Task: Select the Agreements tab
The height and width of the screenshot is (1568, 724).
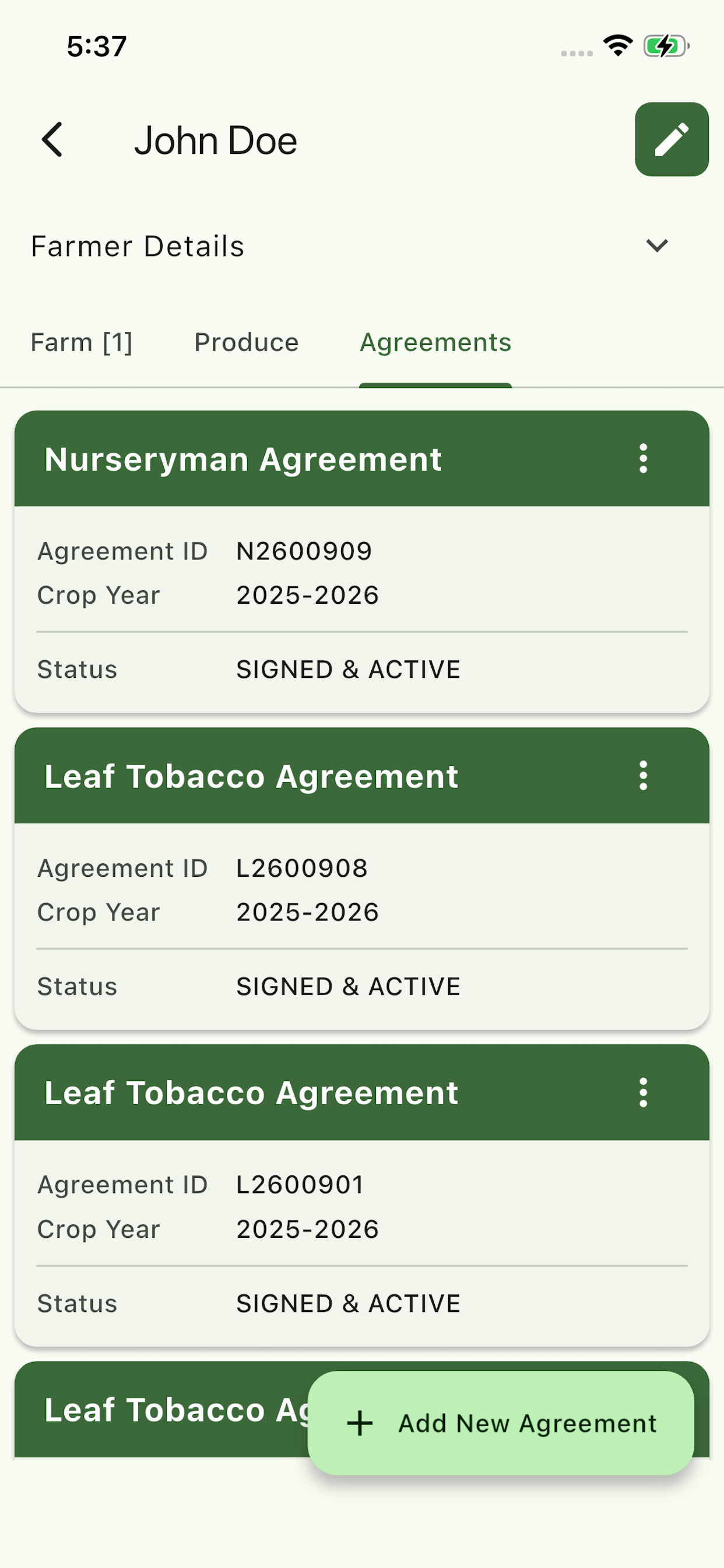Action: (435, 342)
